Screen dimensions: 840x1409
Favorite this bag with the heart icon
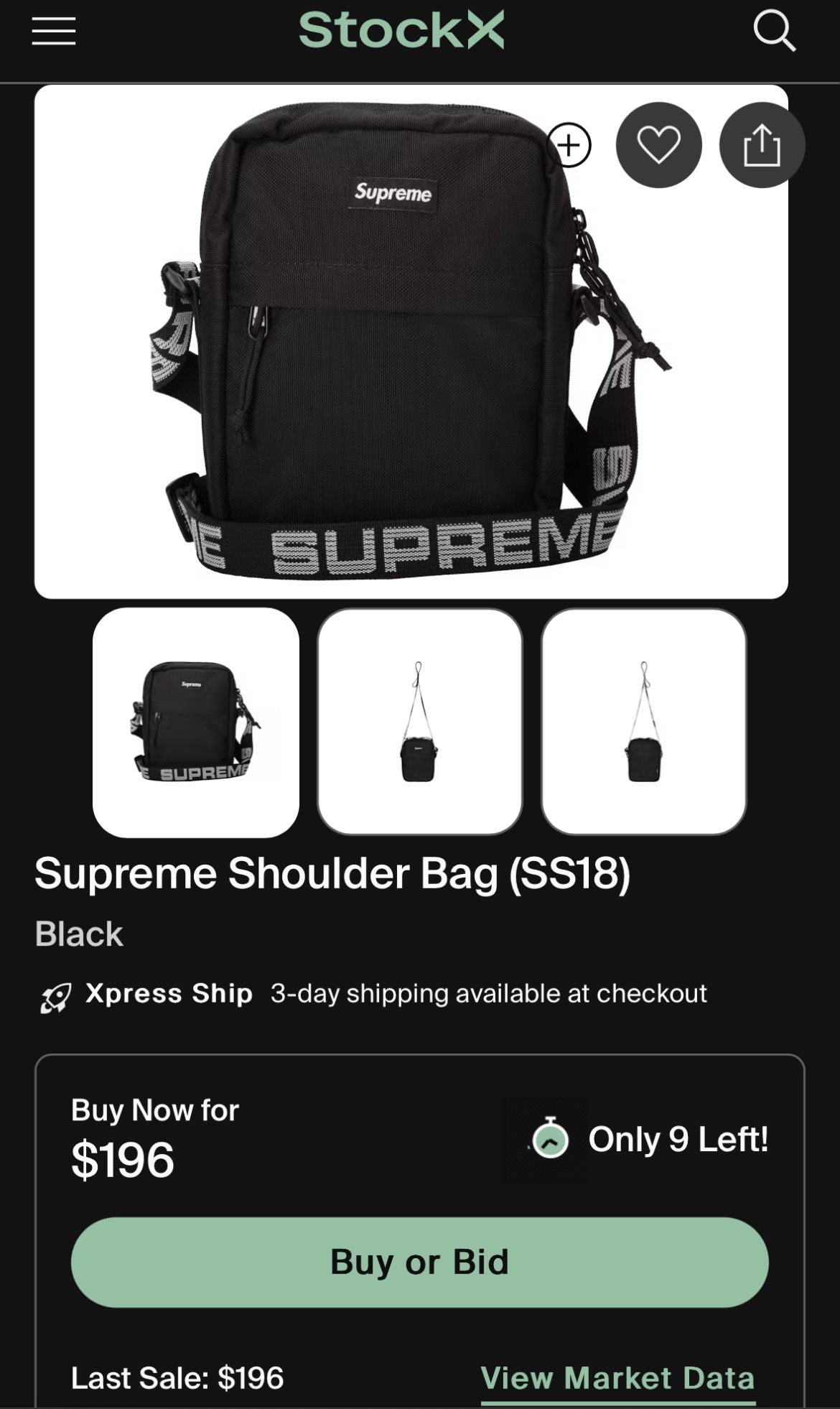(x=658, y=145)
